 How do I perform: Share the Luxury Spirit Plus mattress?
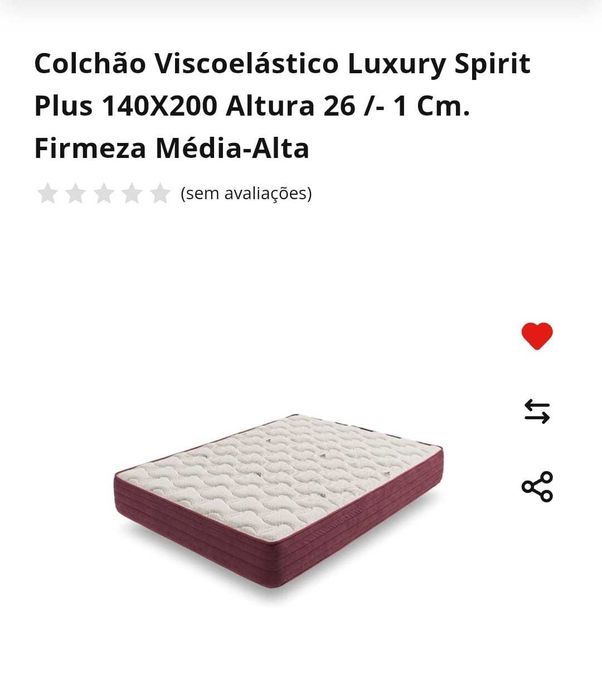point(537,487)
